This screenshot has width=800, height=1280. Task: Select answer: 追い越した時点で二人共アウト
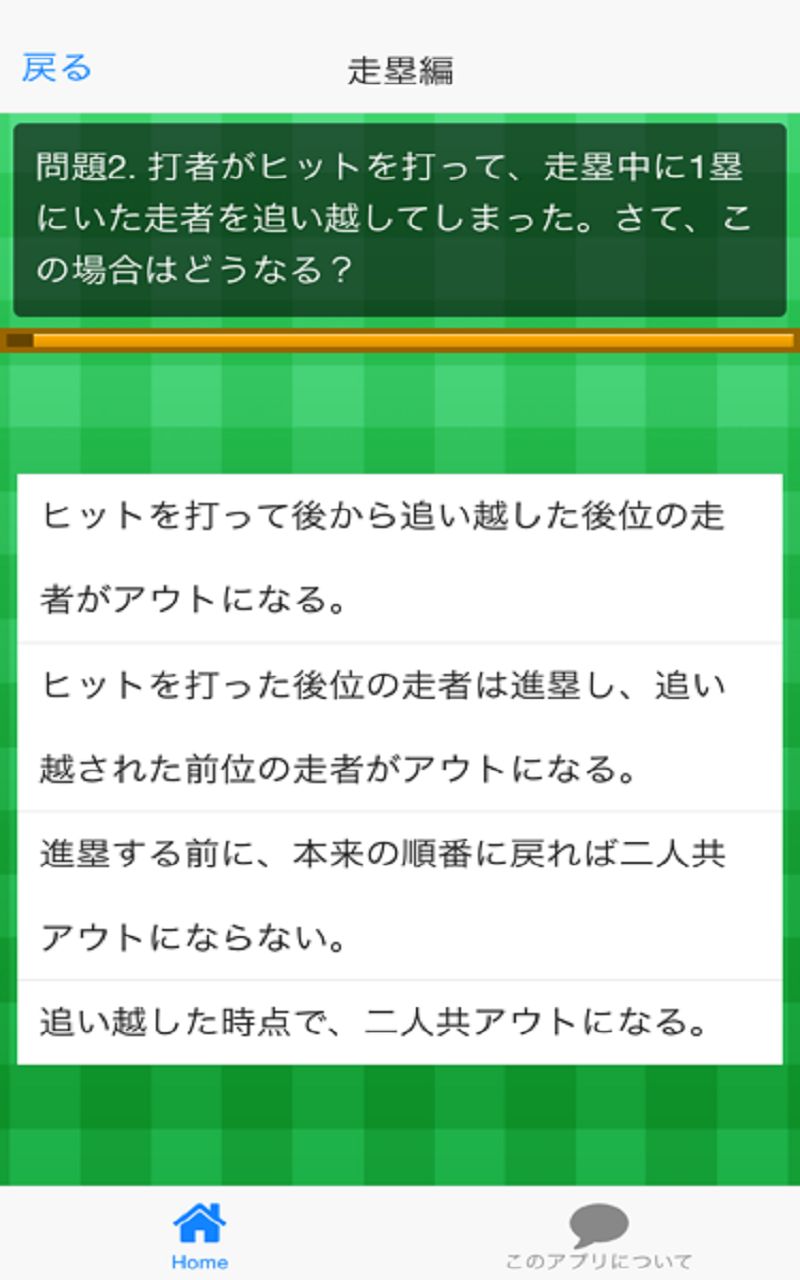point(399,1022)
